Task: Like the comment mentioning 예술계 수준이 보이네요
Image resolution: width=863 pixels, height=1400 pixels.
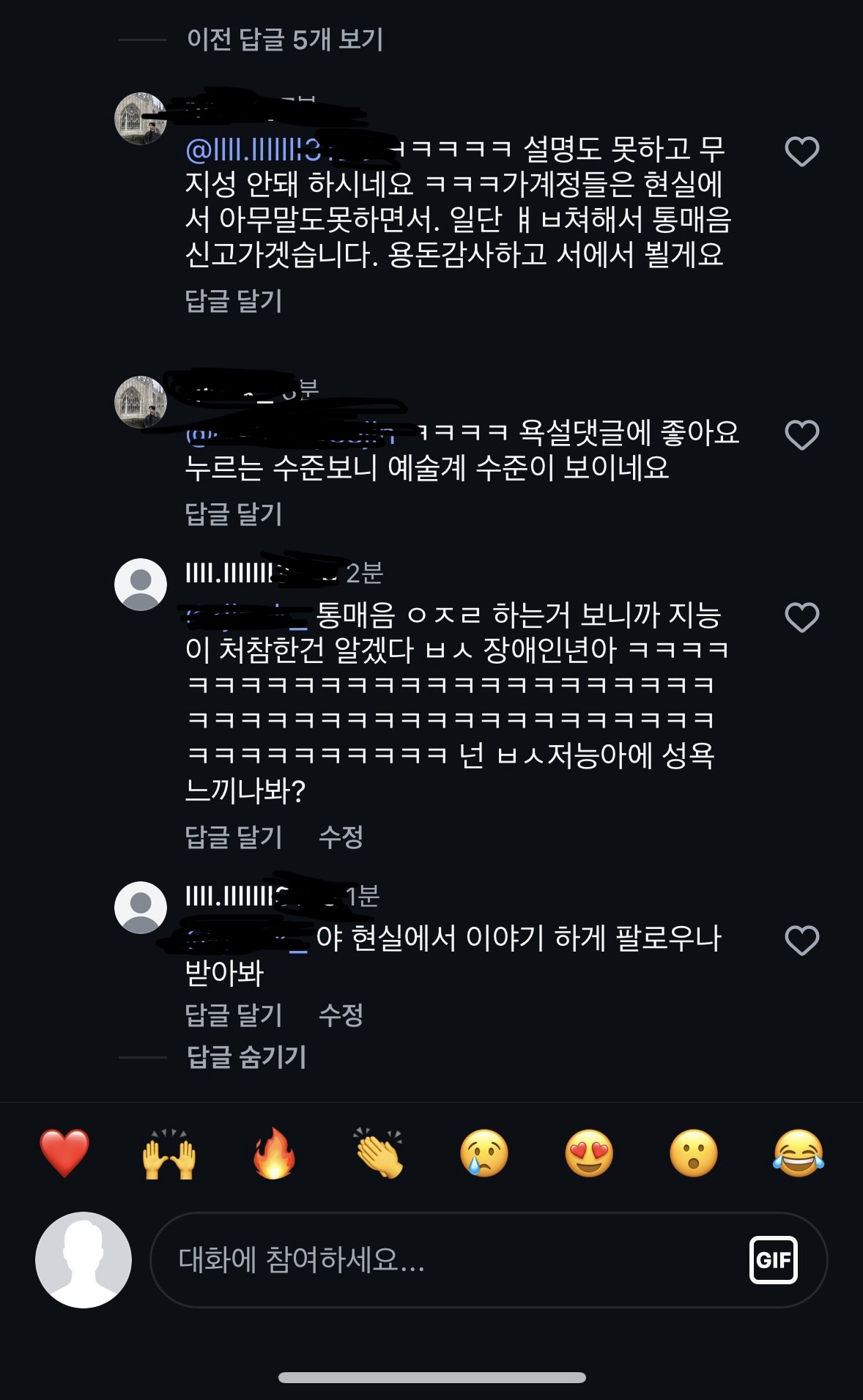Action: pos(801,435)
